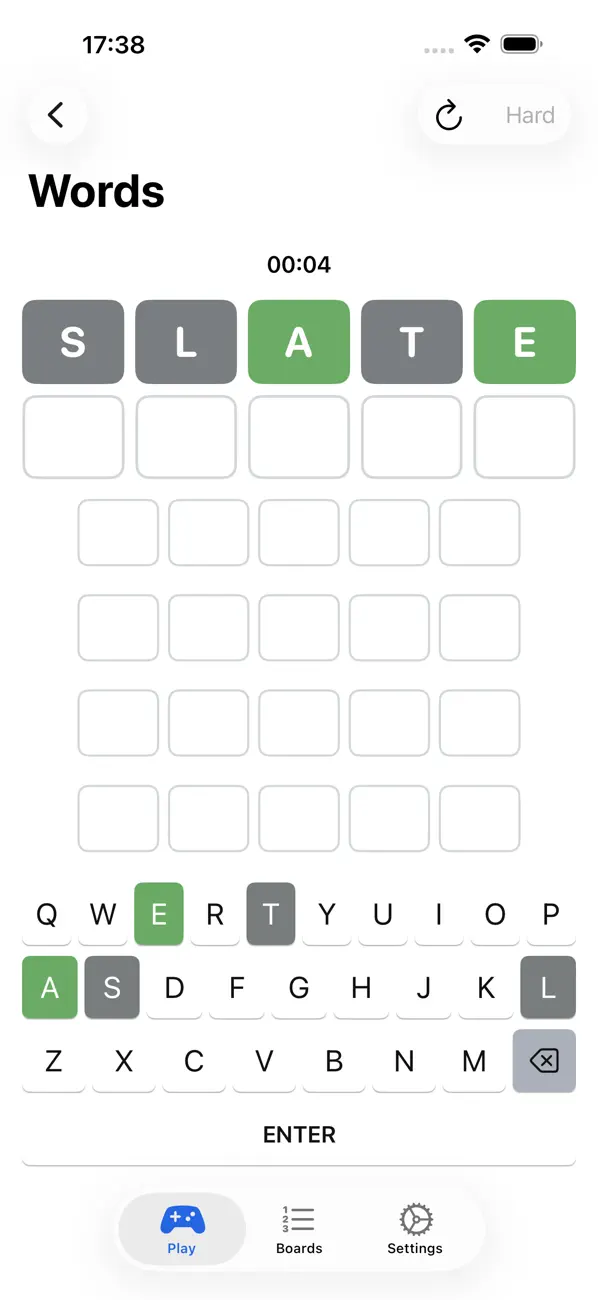
Task: Switch to the Boards tab
Action: (x=299, y=1230)
